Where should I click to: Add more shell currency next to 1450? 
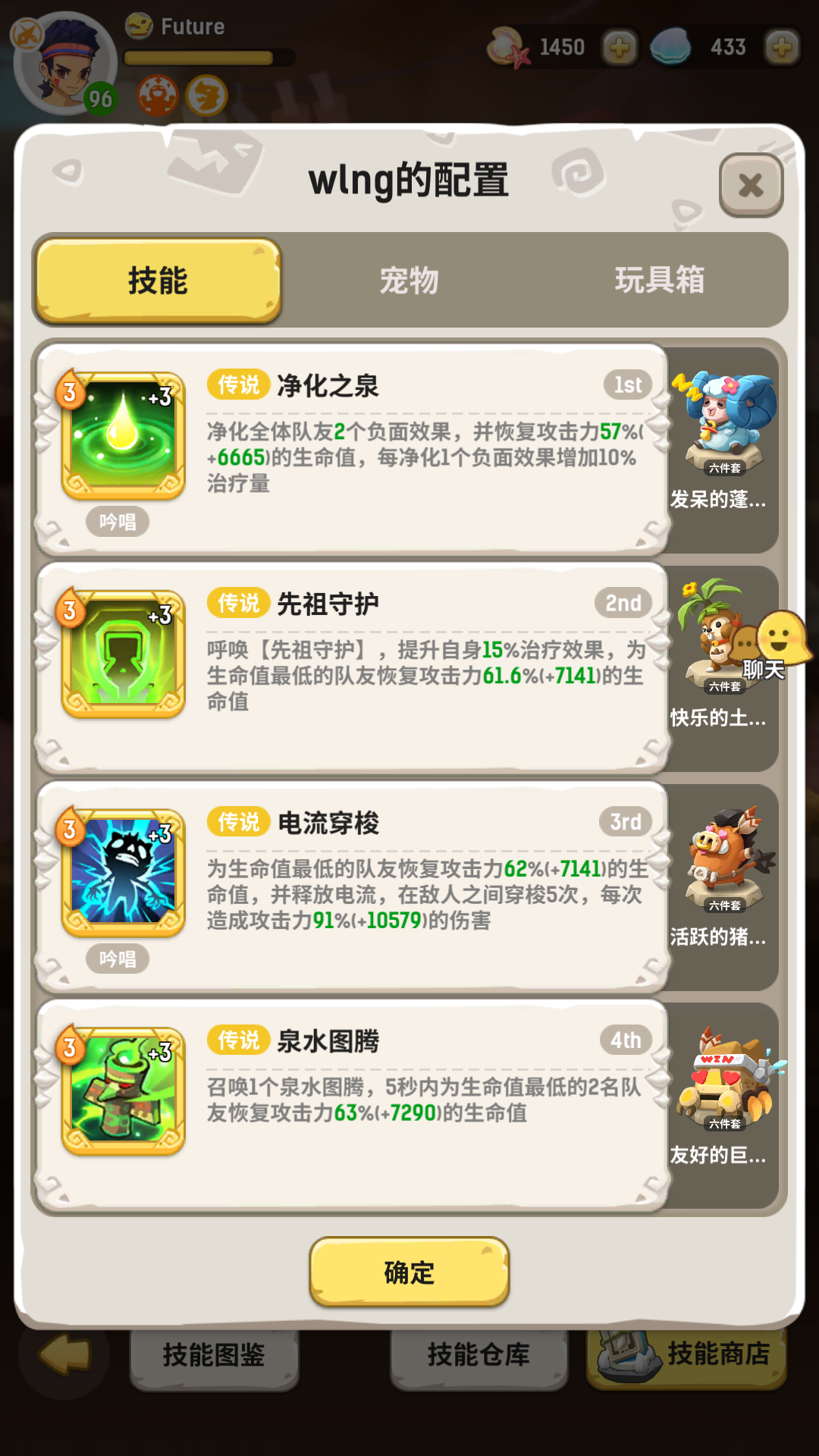coord(620,48)
